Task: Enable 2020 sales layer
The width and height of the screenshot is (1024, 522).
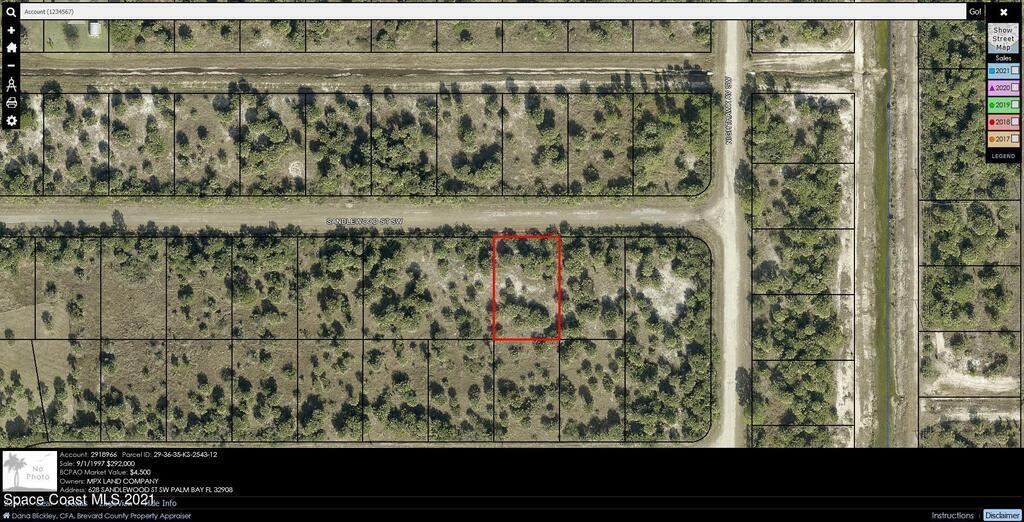Action: pos(1015,88)
